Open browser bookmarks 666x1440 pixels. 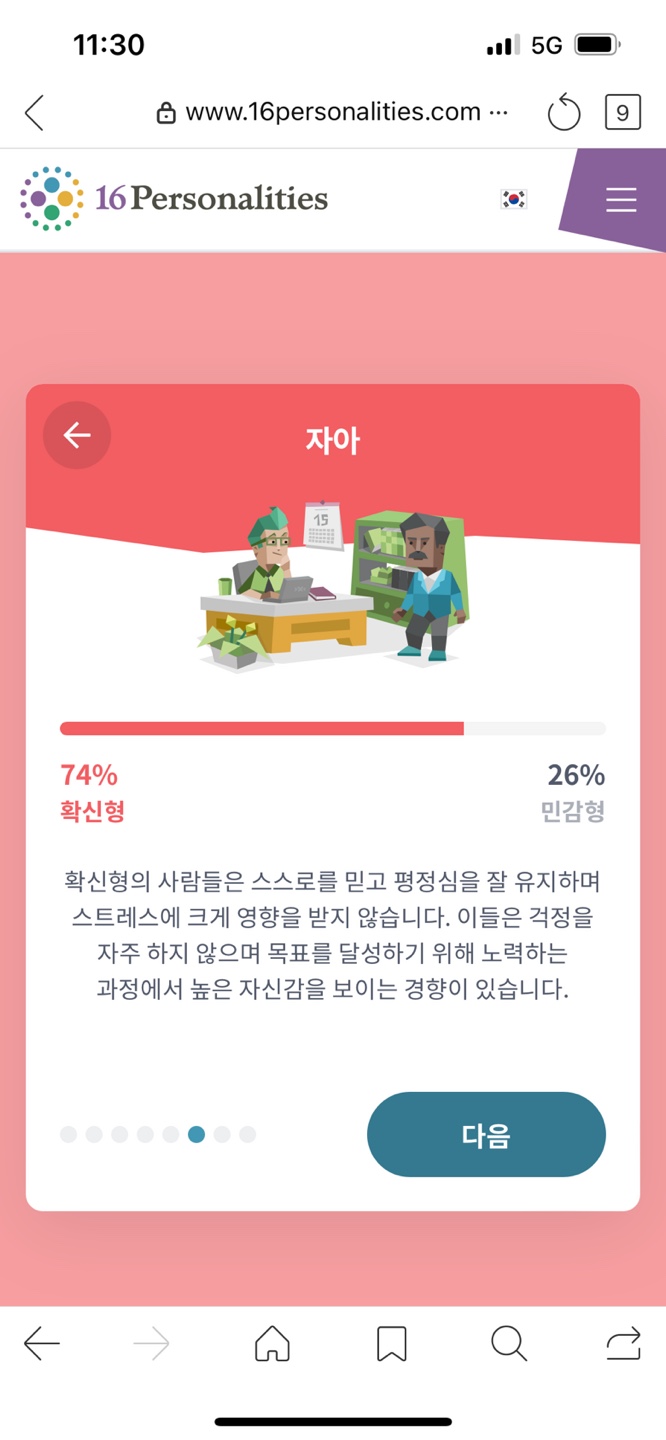coord(391,1345)
